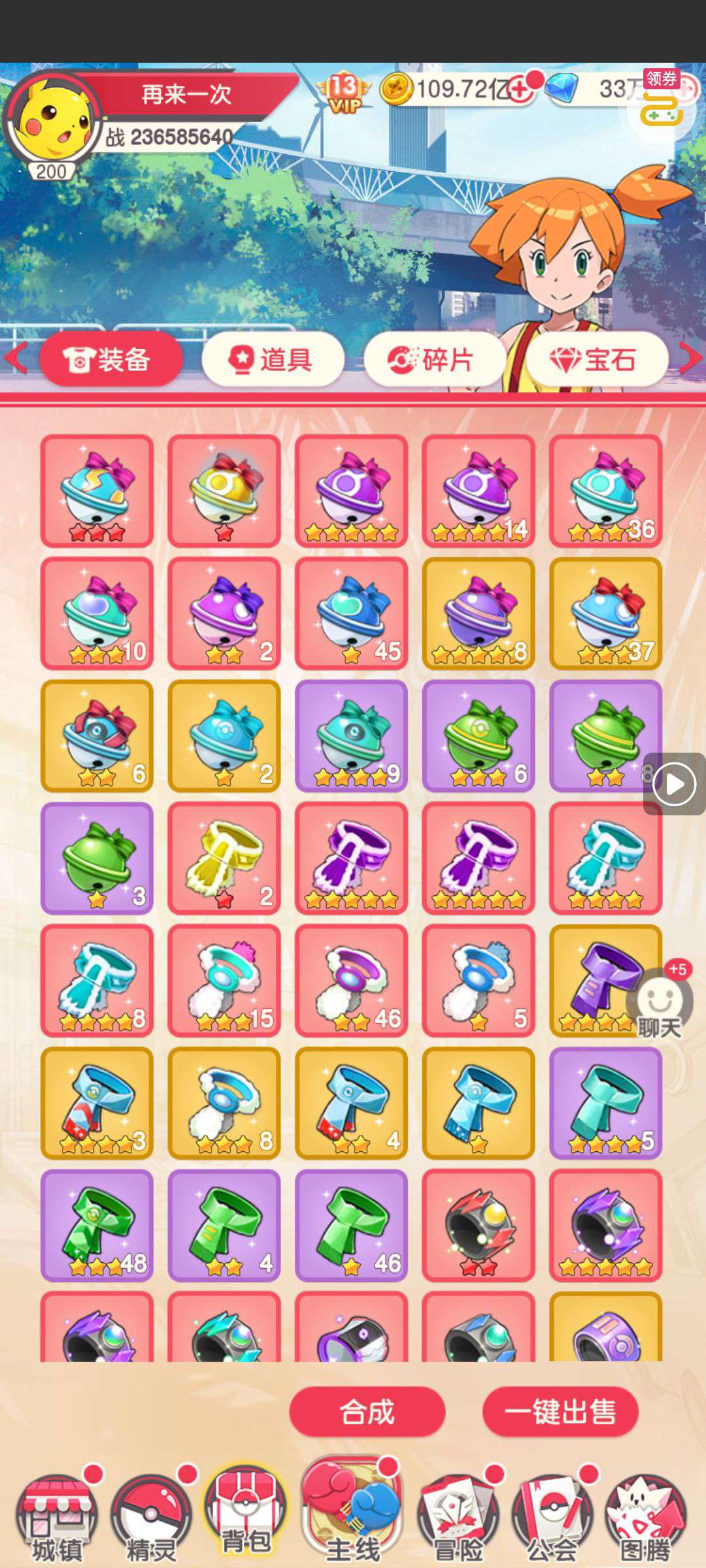Tap the floating video play button
The image size is (706, 1568).
point(675,784)
